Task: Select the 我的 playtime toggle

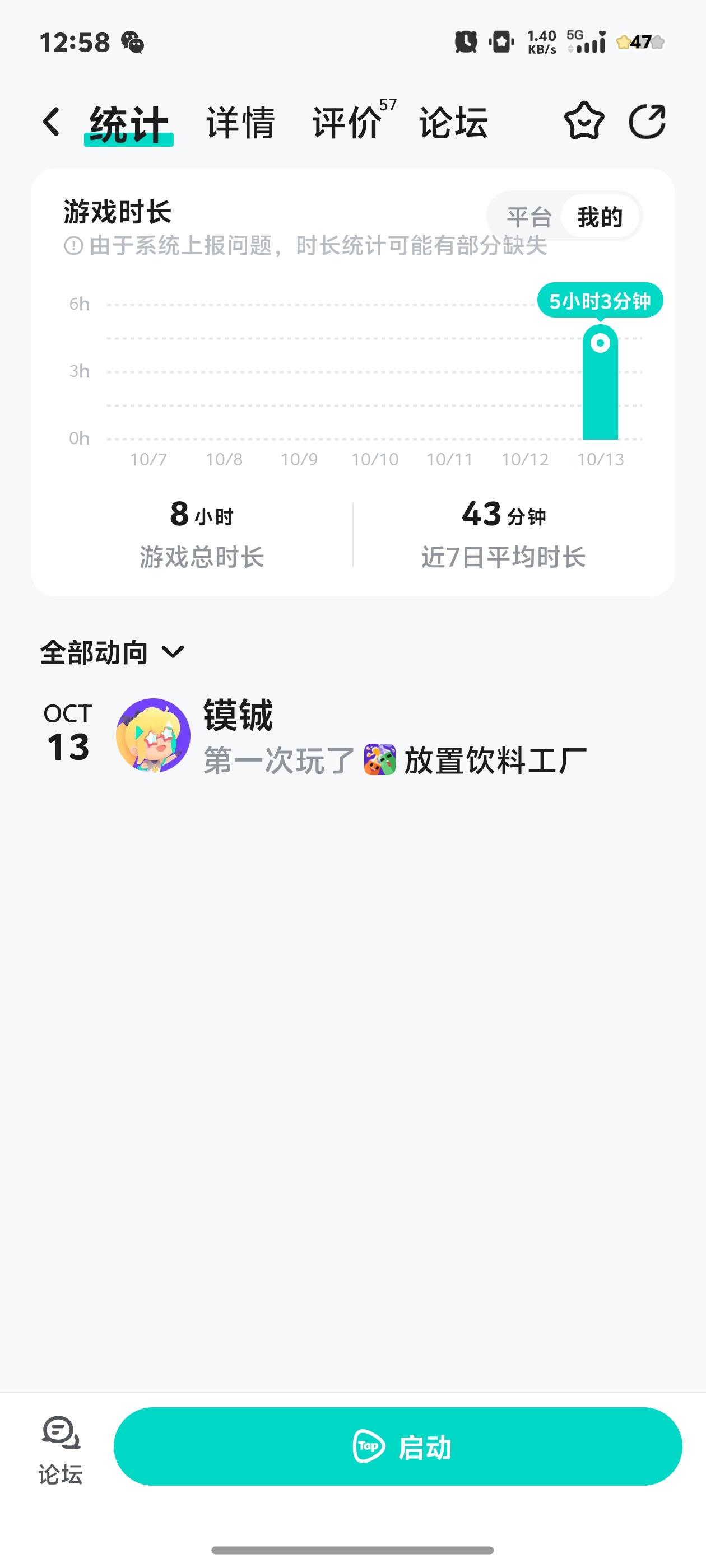Action: click(x=600, y=217)
